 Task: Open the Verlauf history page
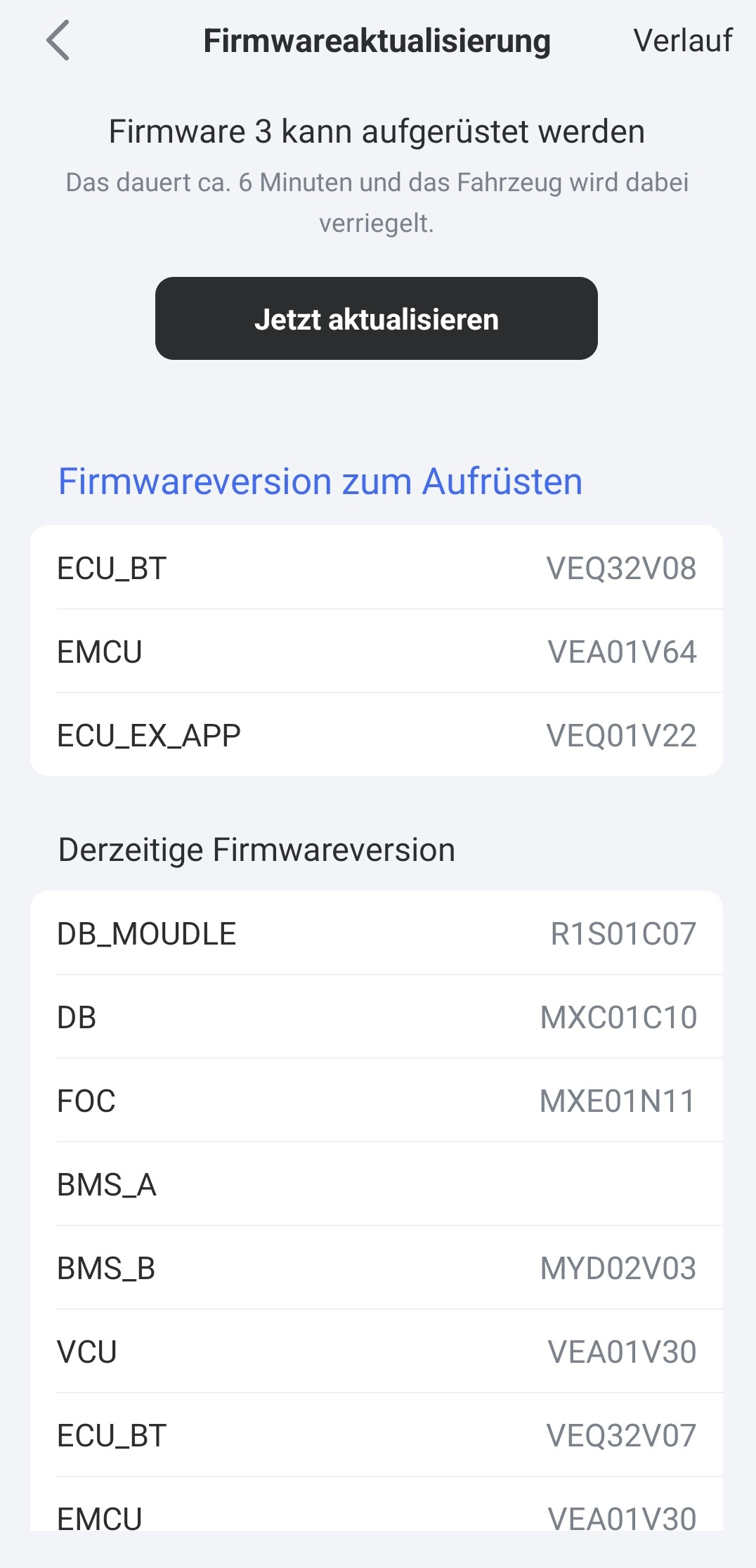[682, 41]
